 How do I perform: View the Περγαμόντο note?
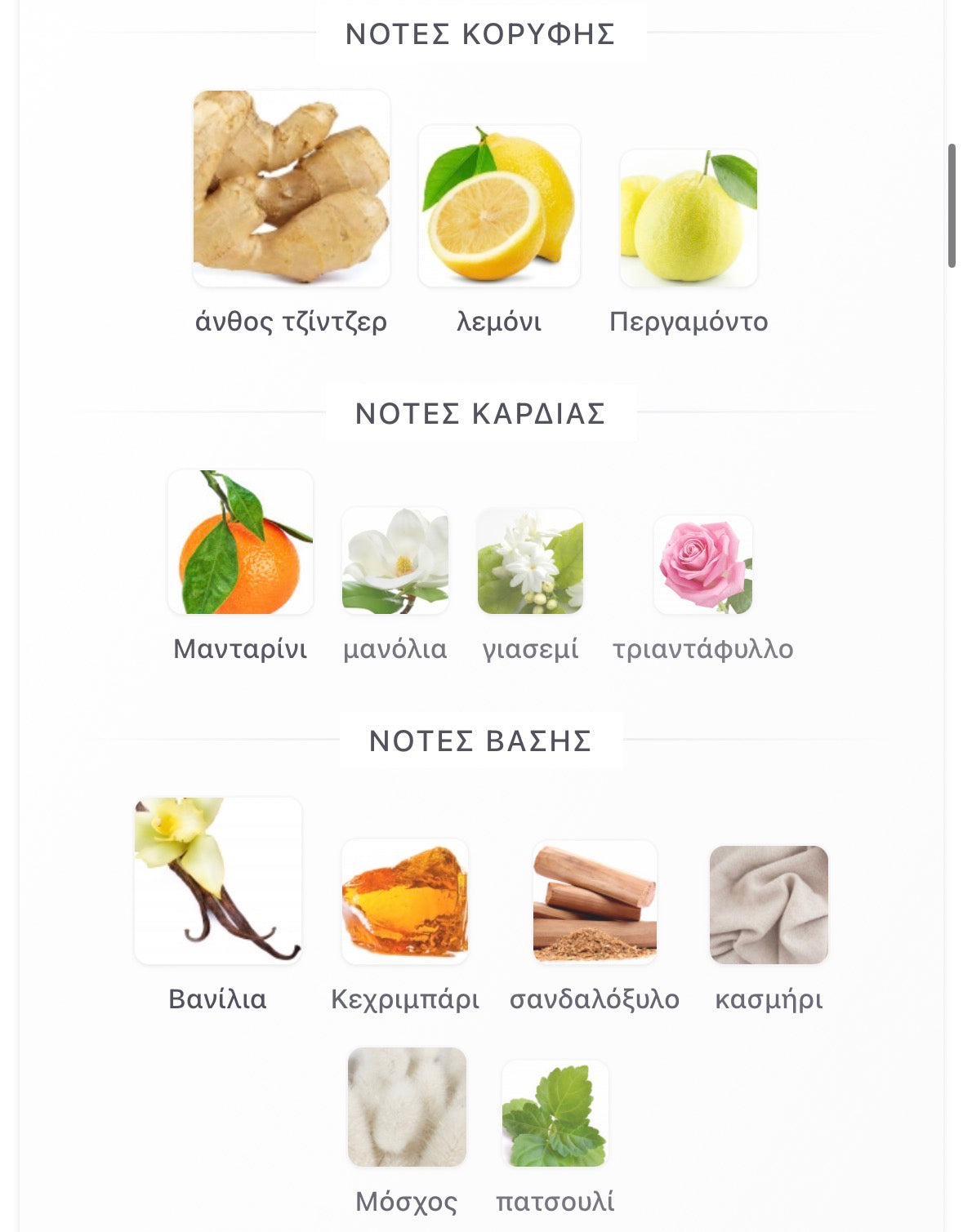689,219
